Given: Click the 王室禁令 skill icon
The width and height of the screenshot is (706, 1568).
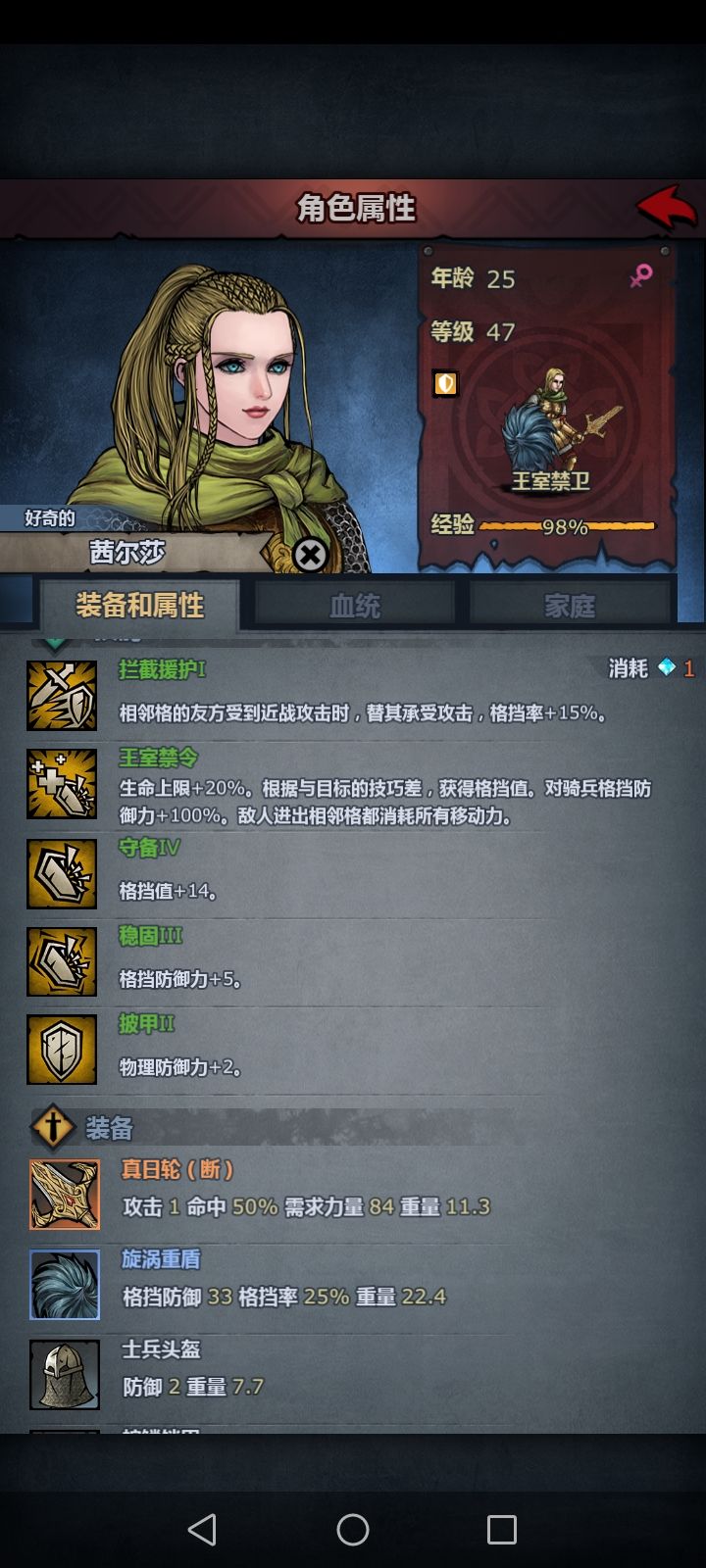Looking at the screenshot, I should (x=62, y=784).
